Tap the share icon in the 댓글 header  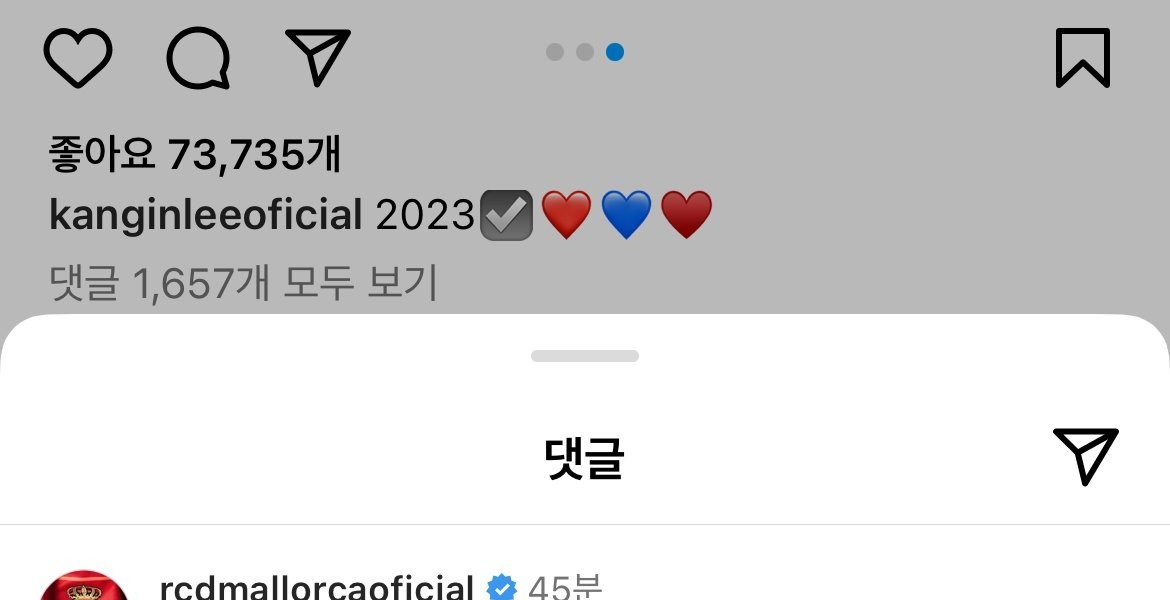pyautogui.click(x=1085, y=455)
